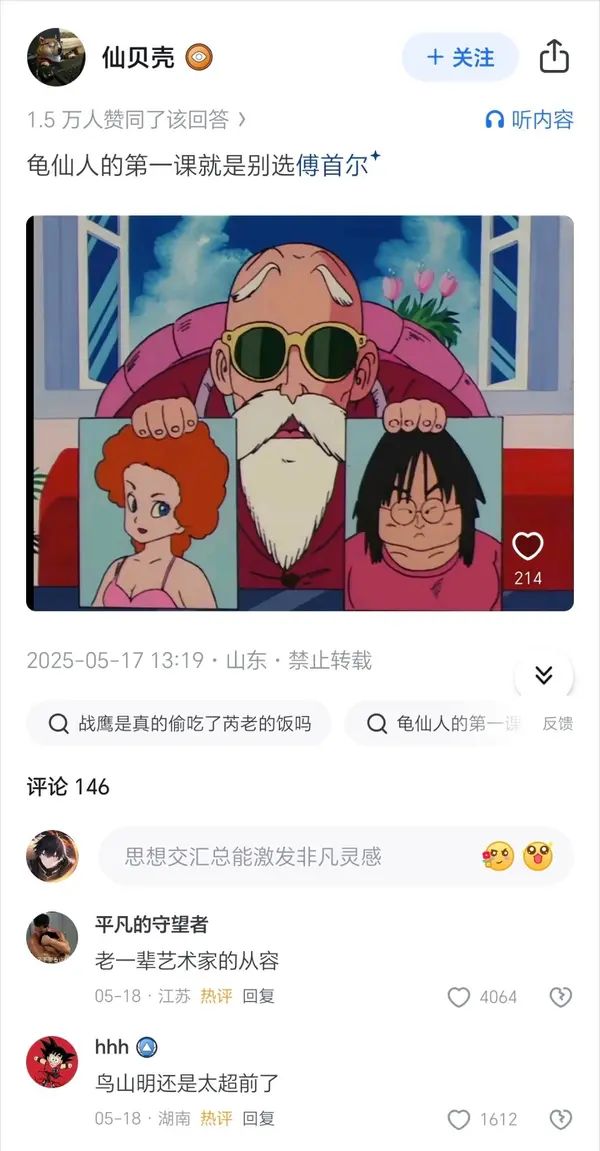
Task: Search 战鹰是真的偷吃了芮老的饭吗
Action: point(180,723)
